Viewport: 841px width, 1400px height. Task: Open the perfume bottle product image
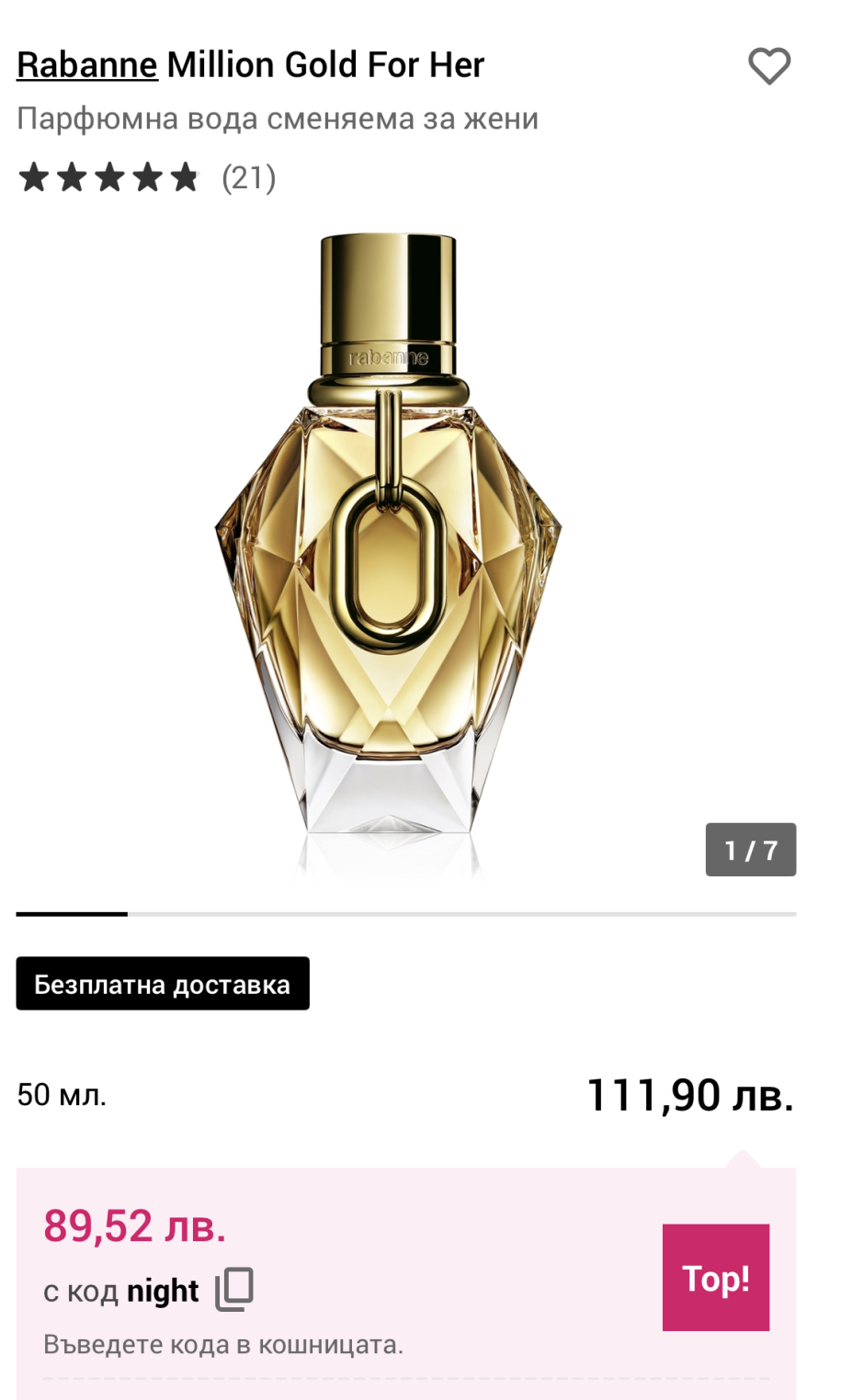(x=388, y=551)
